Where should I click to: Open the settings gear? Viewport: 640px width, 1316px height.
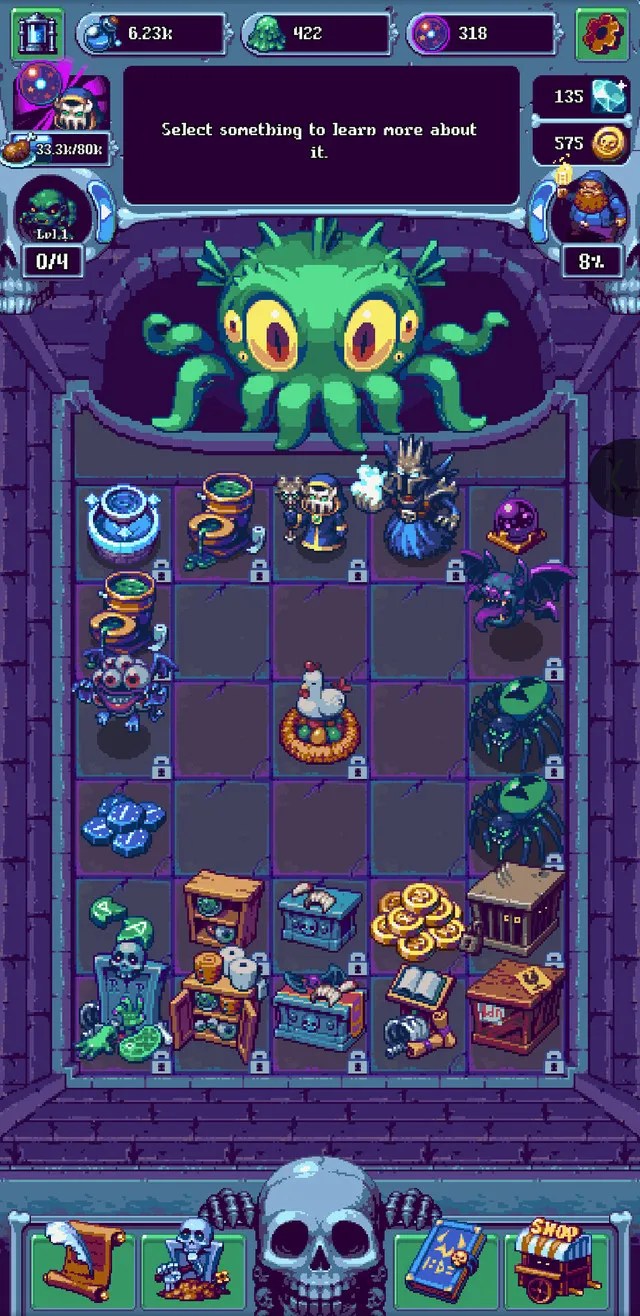point(603,33)
